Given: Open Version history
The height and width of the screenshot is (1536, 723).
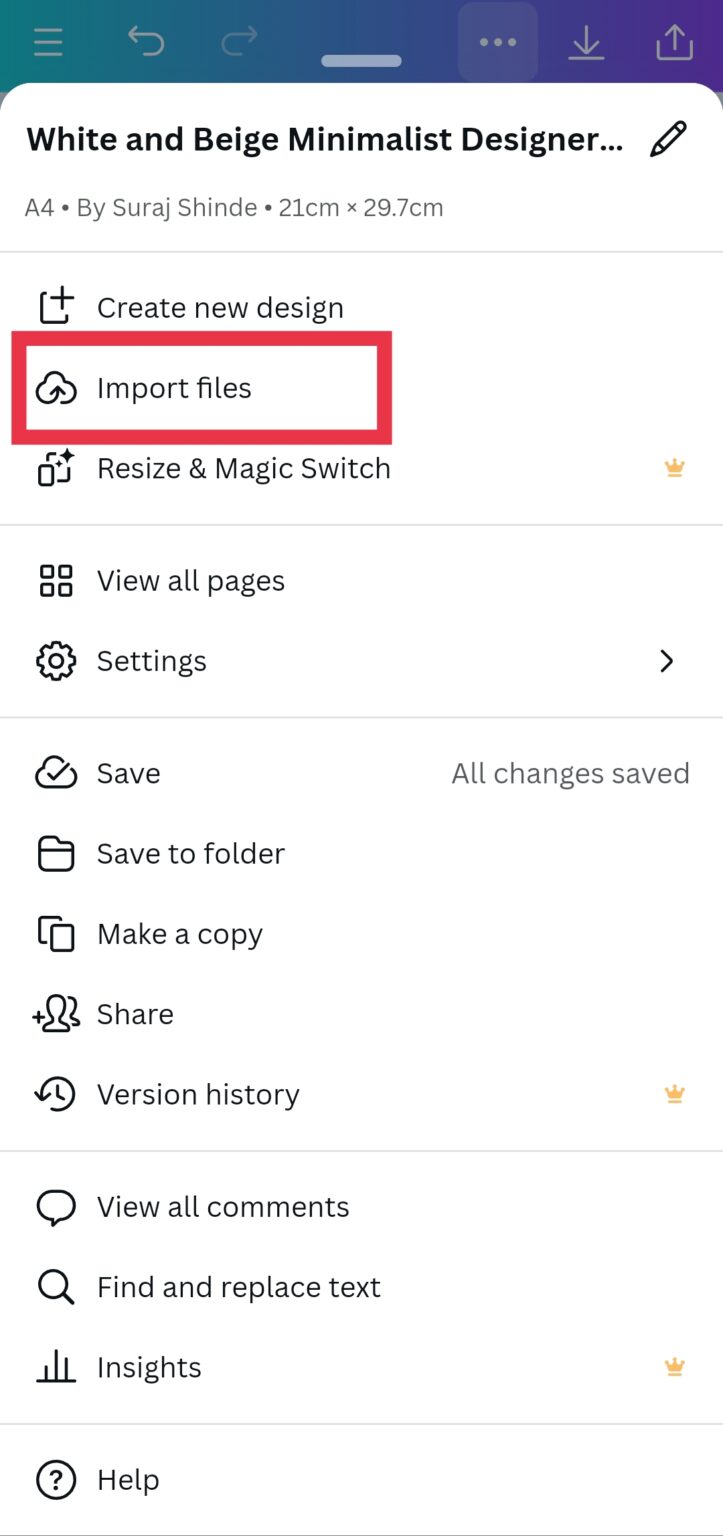Looking at the screenshot, I should (x=197, y=1095).
